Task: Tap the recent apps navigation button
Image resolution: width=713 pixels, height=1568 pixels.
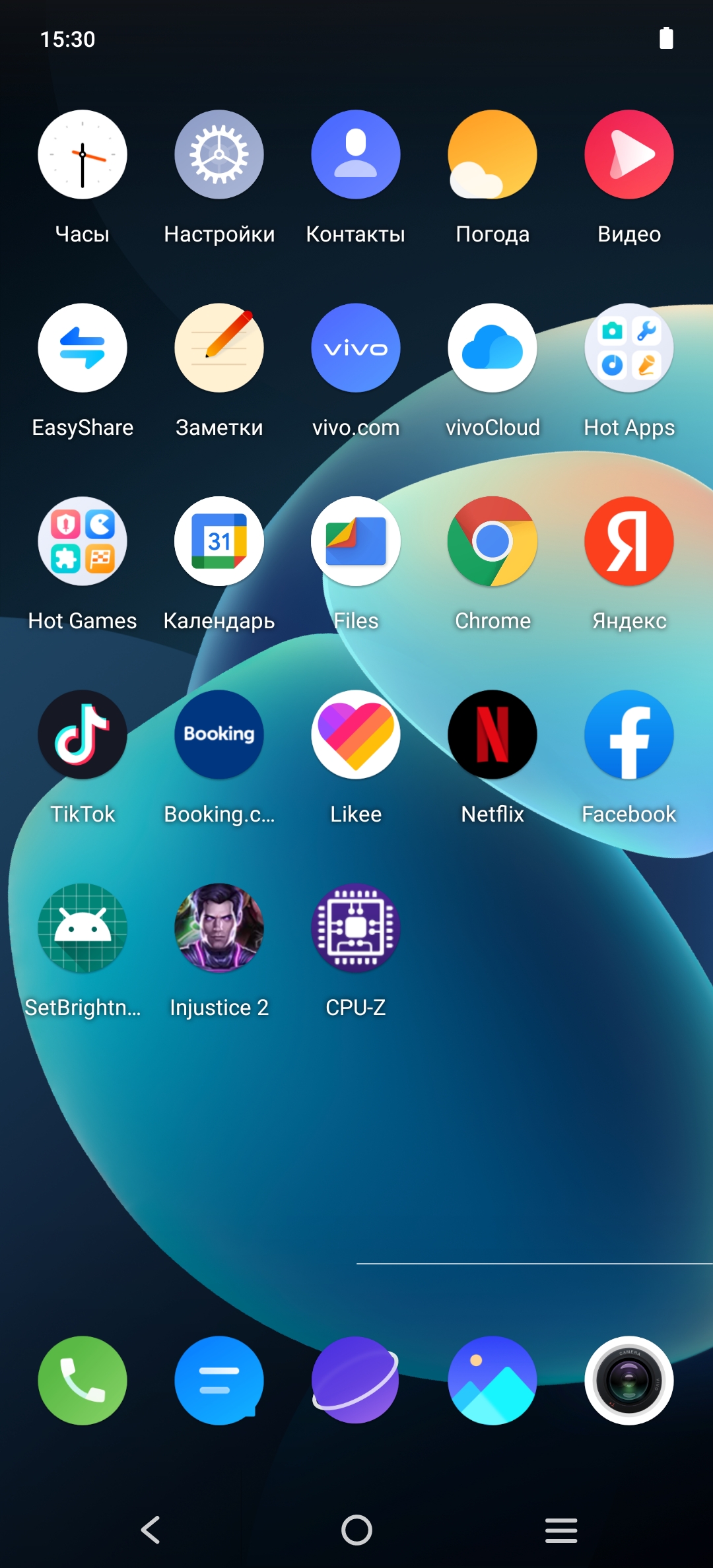Action: [x=561, y=1530]
